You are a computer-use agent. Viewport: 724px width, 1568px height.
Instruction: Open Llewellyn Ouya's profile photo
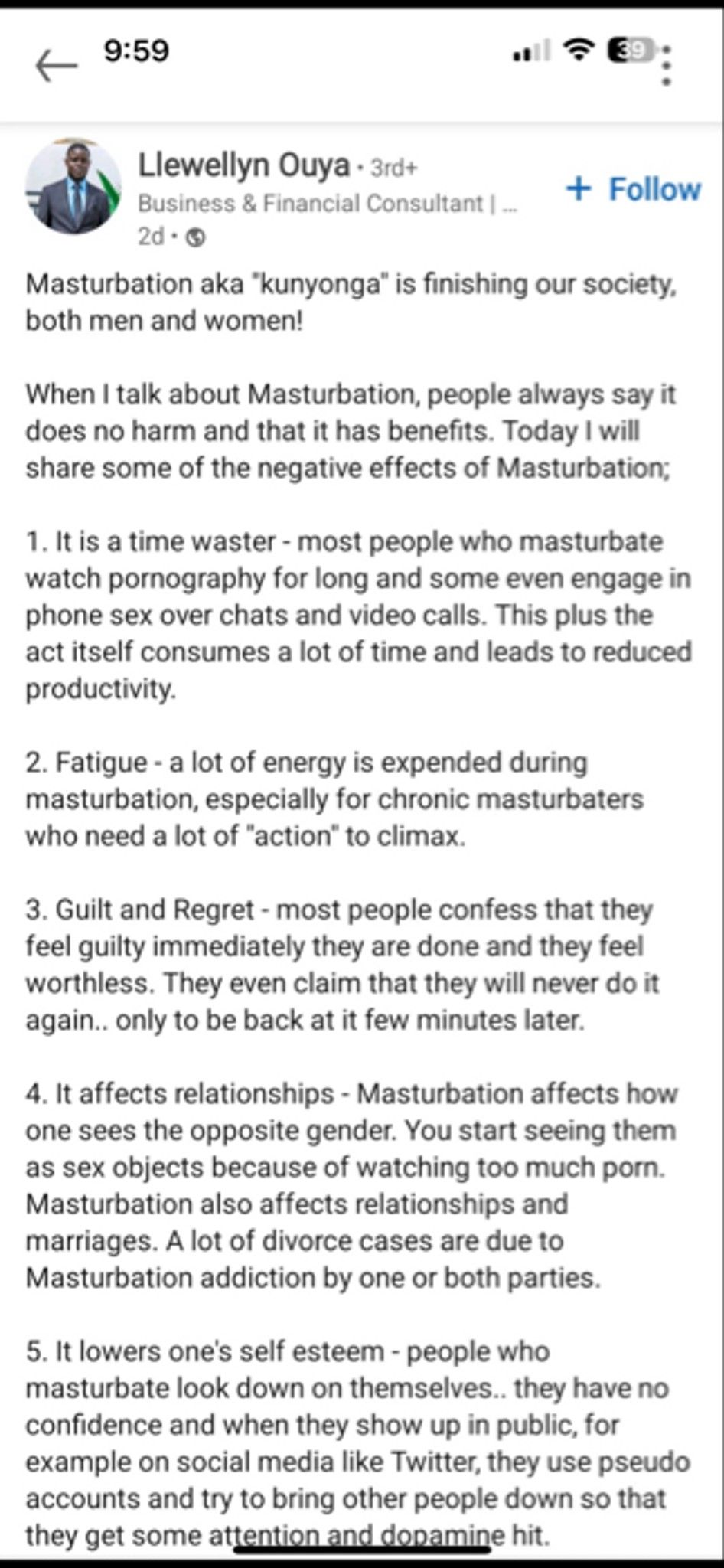pos(73,187)
